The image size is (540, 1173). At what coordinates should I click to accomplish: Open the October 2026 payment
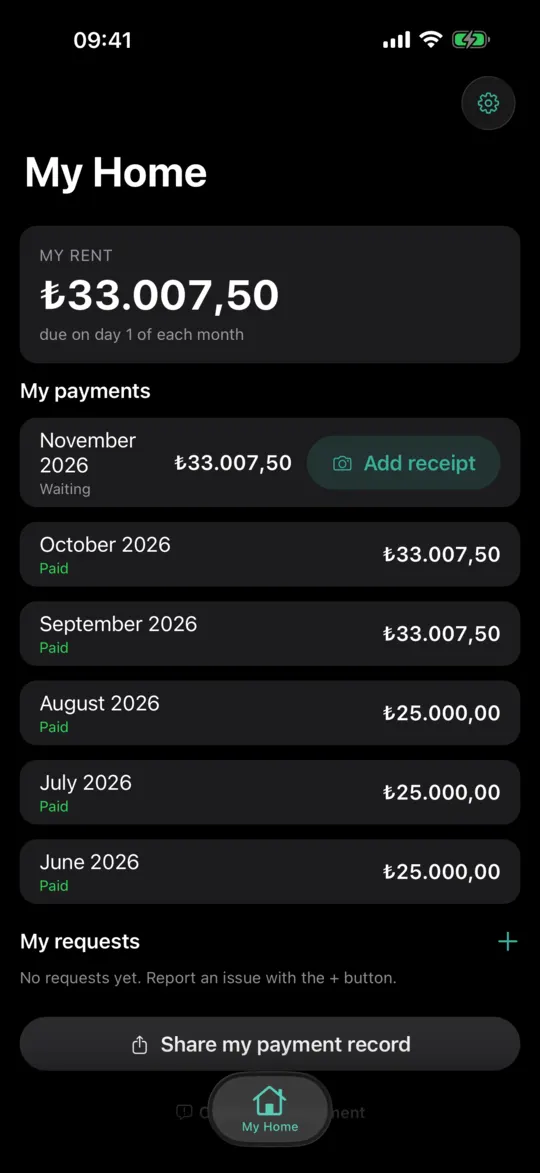click(270, 554)
